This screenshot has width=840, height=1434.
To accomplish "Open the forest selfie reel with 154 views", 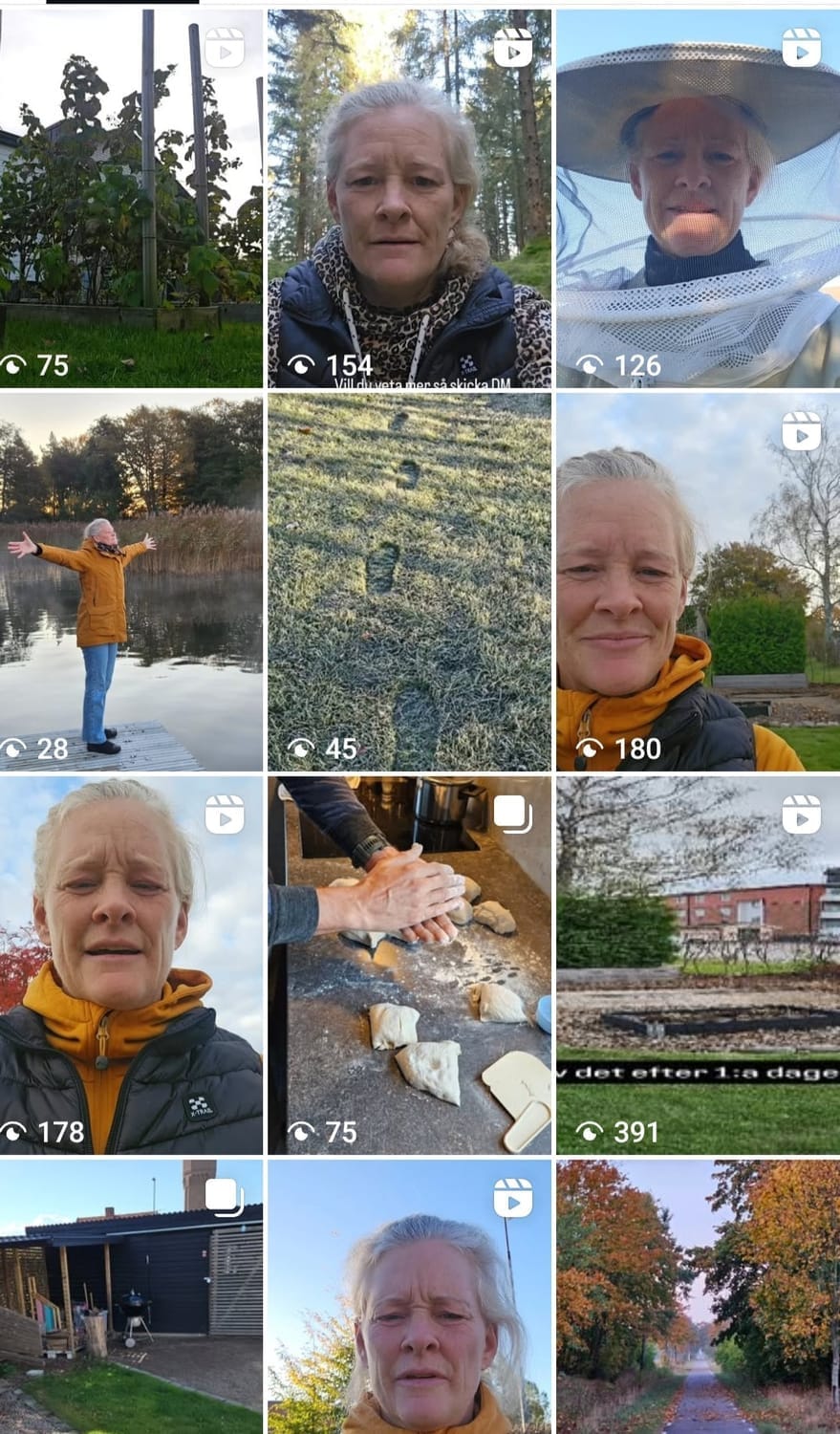I will 409,198.
